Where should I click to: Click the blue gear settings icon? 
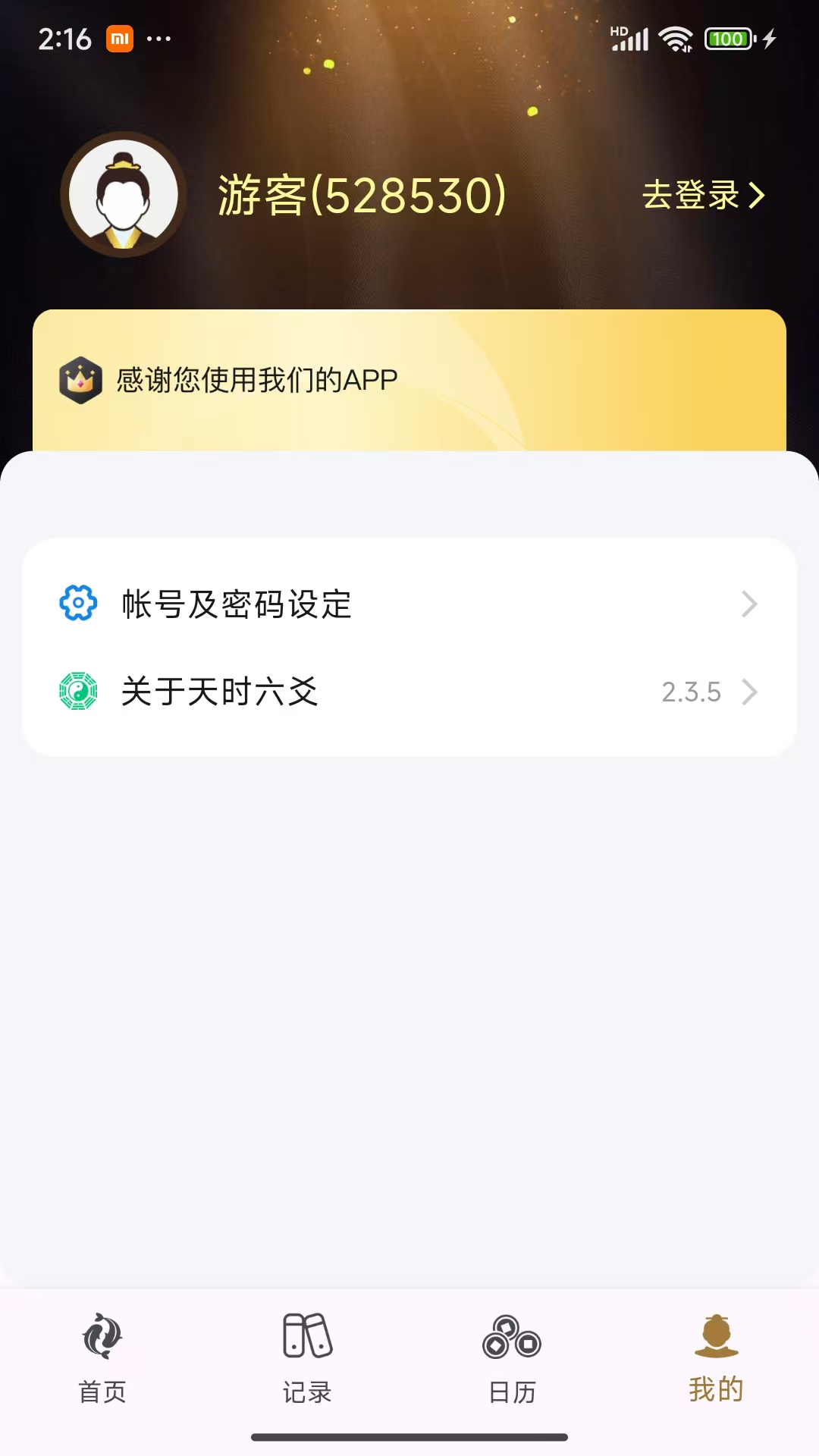76,604
